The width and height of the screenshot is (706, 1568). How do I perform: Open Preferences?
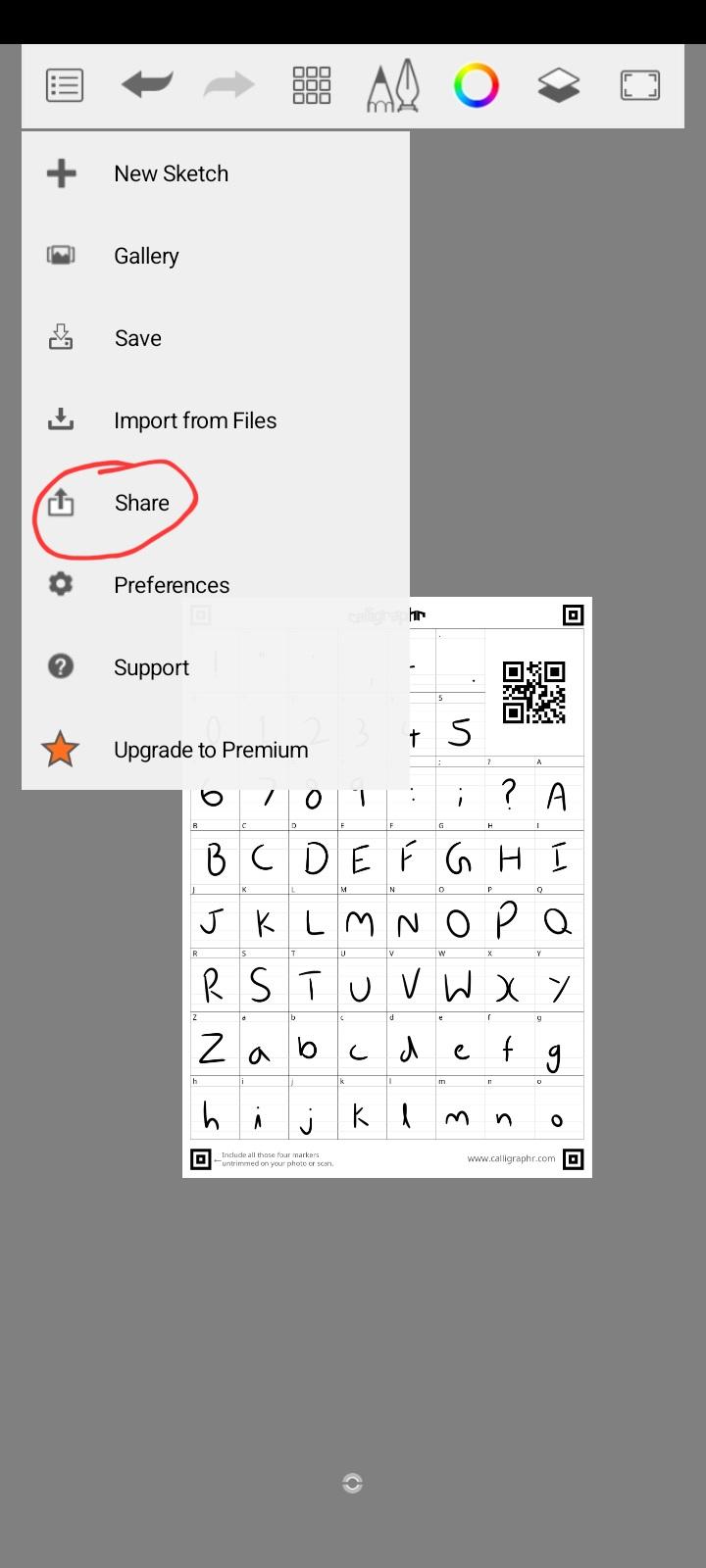pyautogui.click(x=172, y=585)
